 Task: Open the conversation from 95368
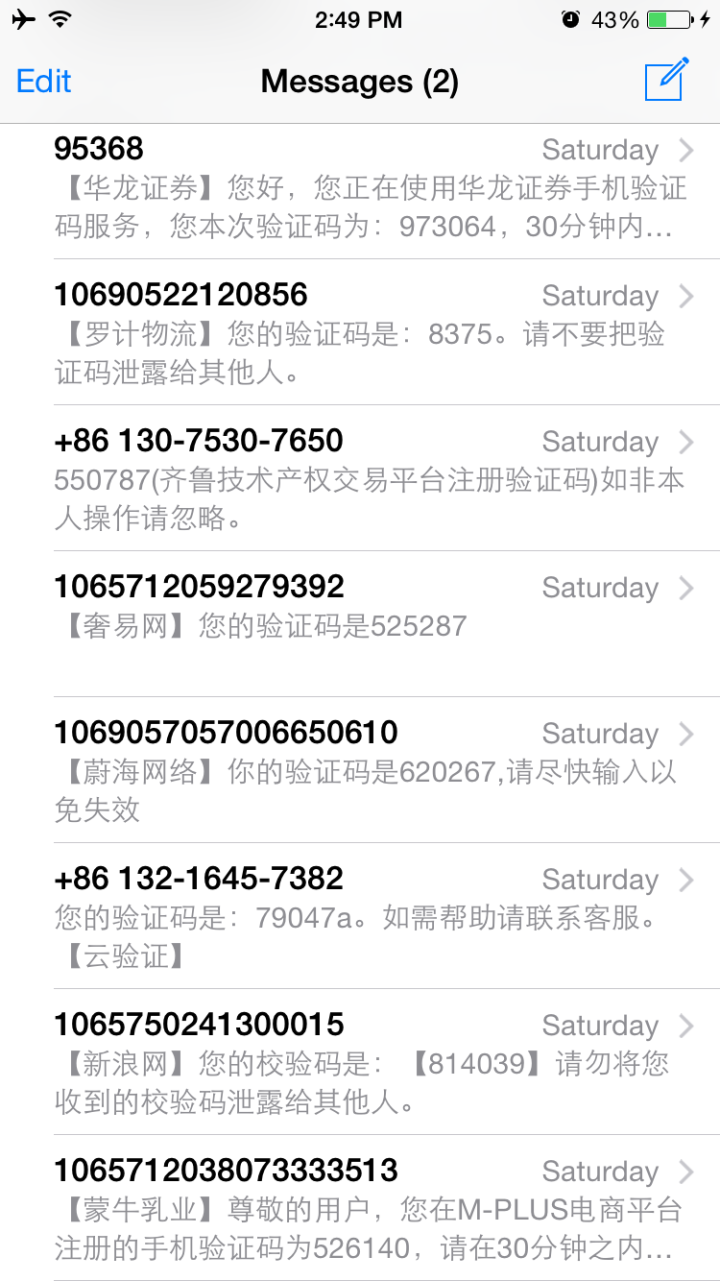pyautogui.click(x=370, y=190)
